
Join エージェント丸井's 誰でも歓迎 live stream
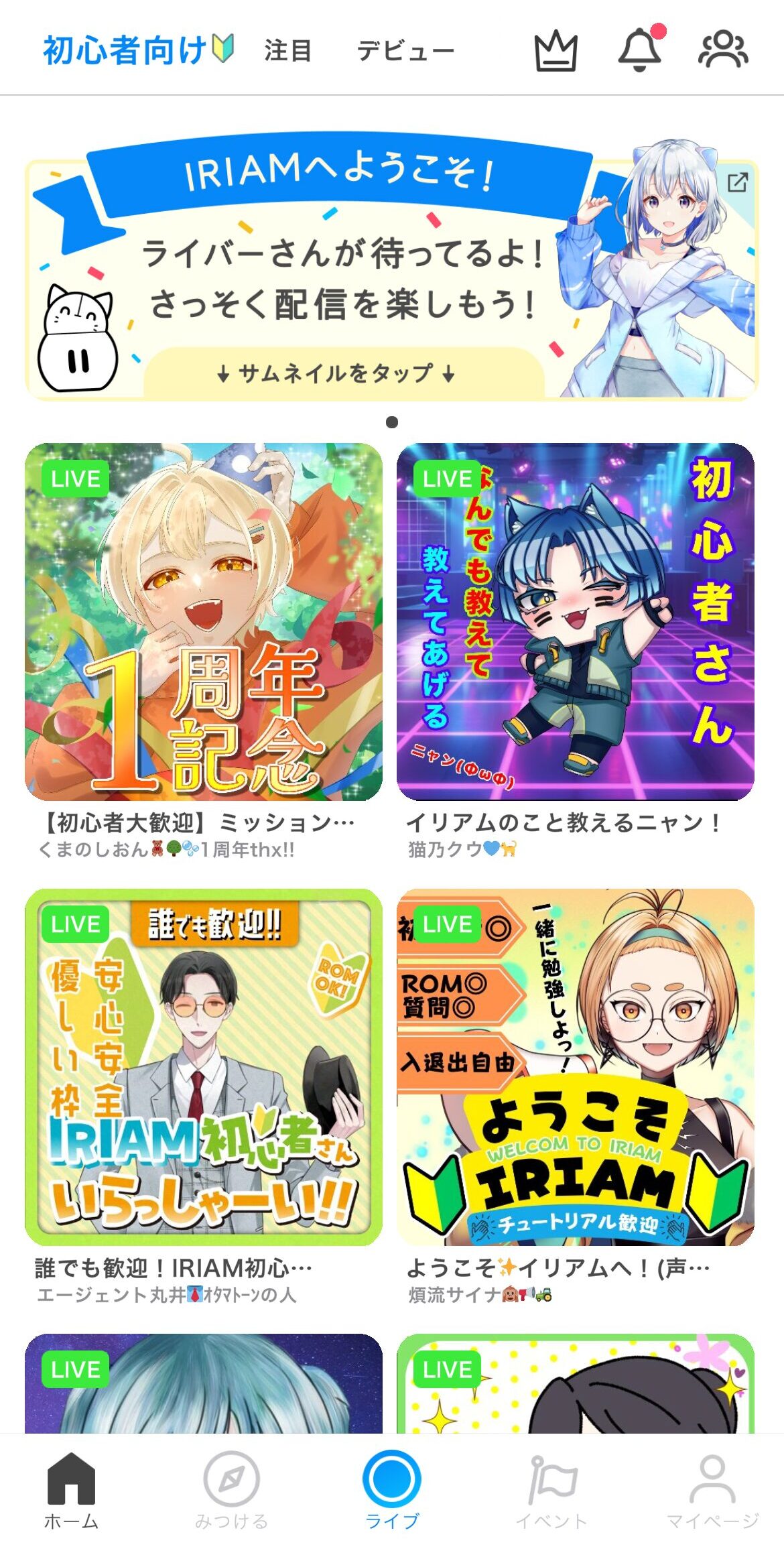coord(204,1067)
